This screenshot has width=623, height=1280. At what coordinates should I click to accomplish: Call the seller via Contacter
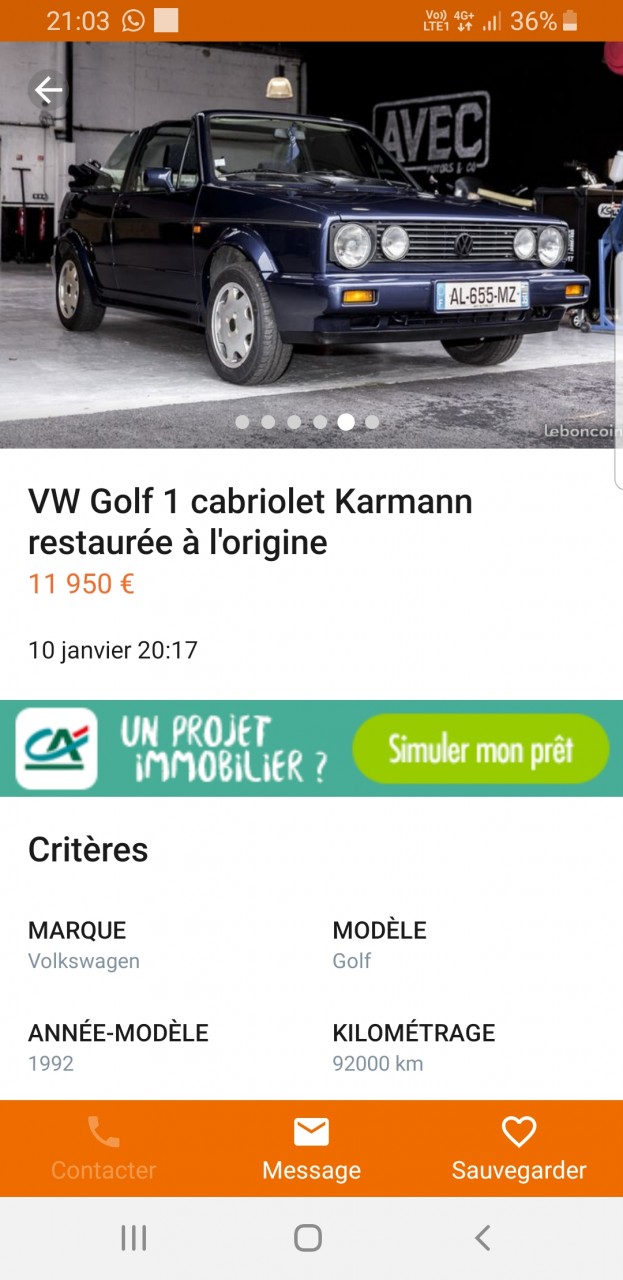click(104, 1148)
